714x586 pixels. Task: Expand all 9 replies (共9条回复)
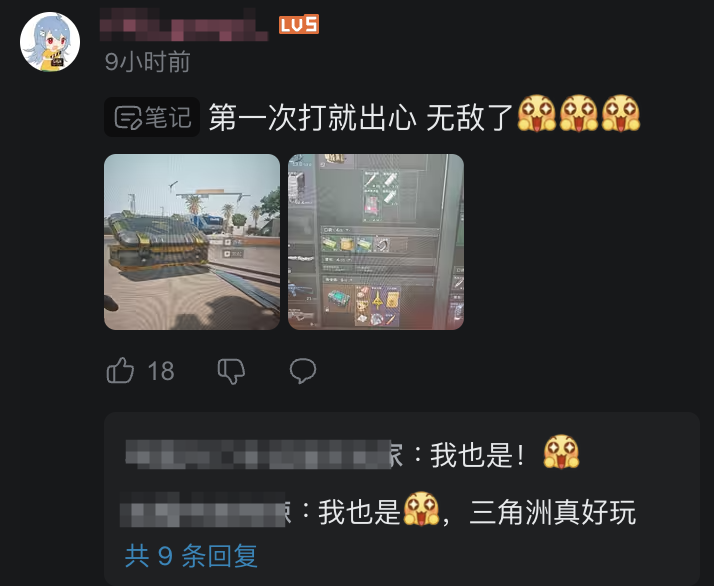click(191, 555)
